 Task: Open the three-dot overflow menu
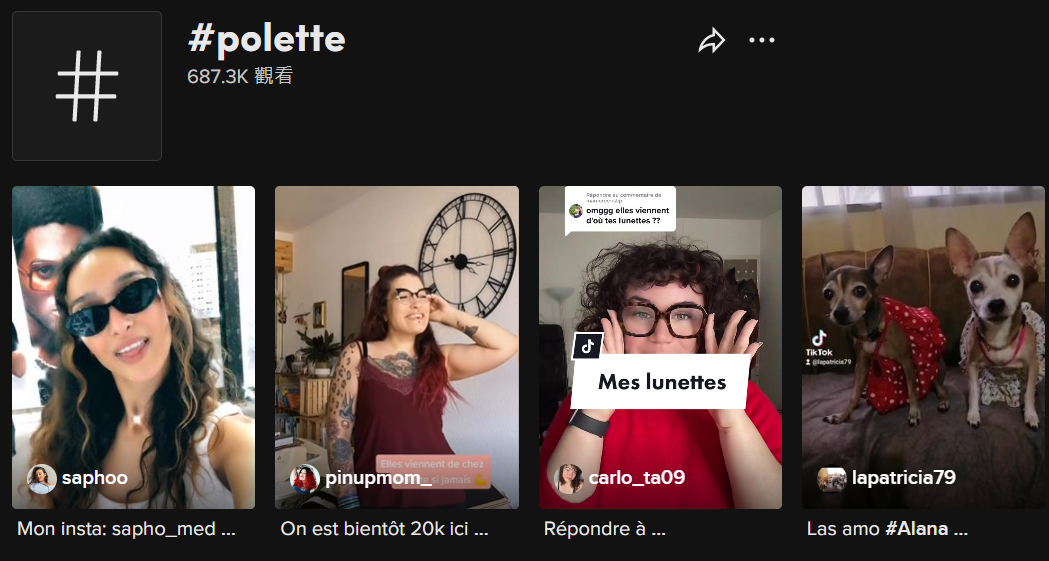click(762, 41)
